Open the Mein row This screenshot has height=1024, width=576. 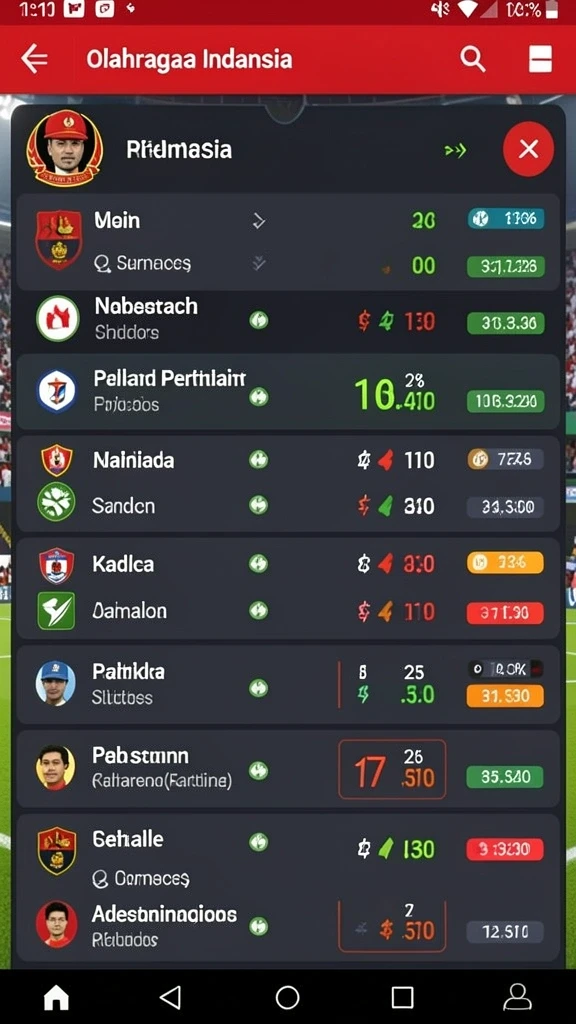pos(288,221)
